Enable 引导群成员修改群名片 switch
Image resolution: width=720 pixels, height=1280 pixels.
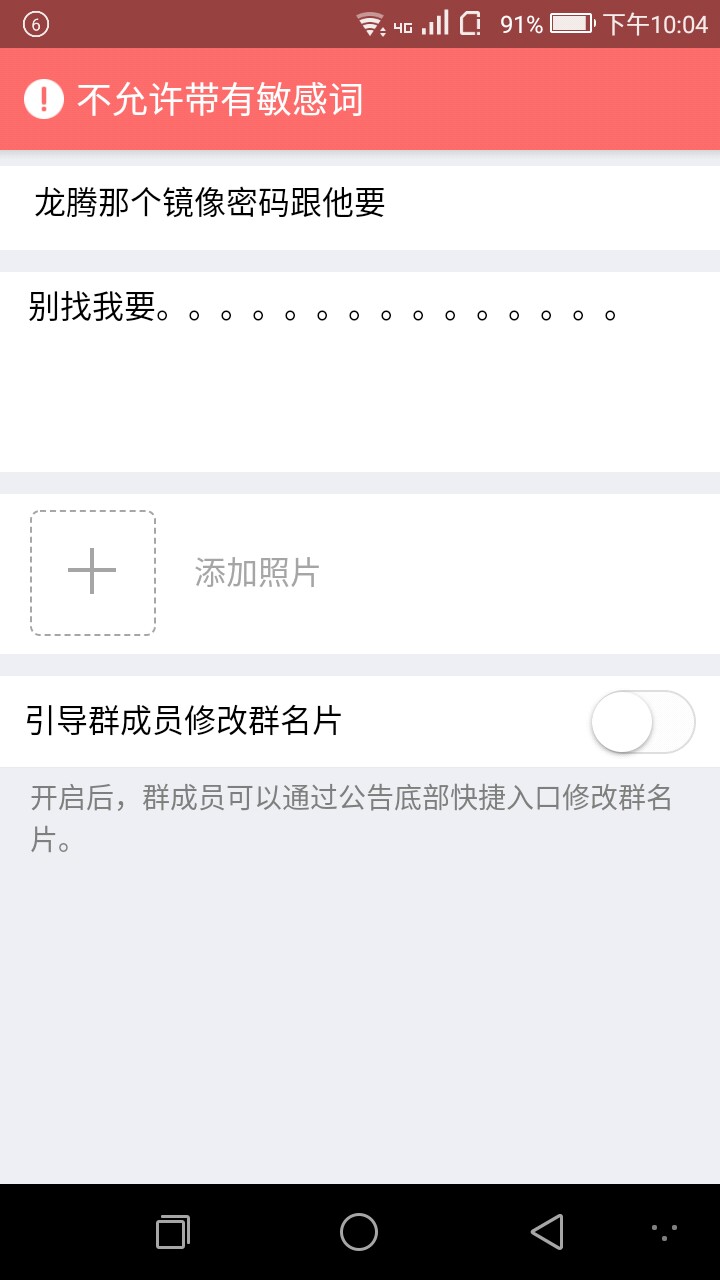coord(642,721)
